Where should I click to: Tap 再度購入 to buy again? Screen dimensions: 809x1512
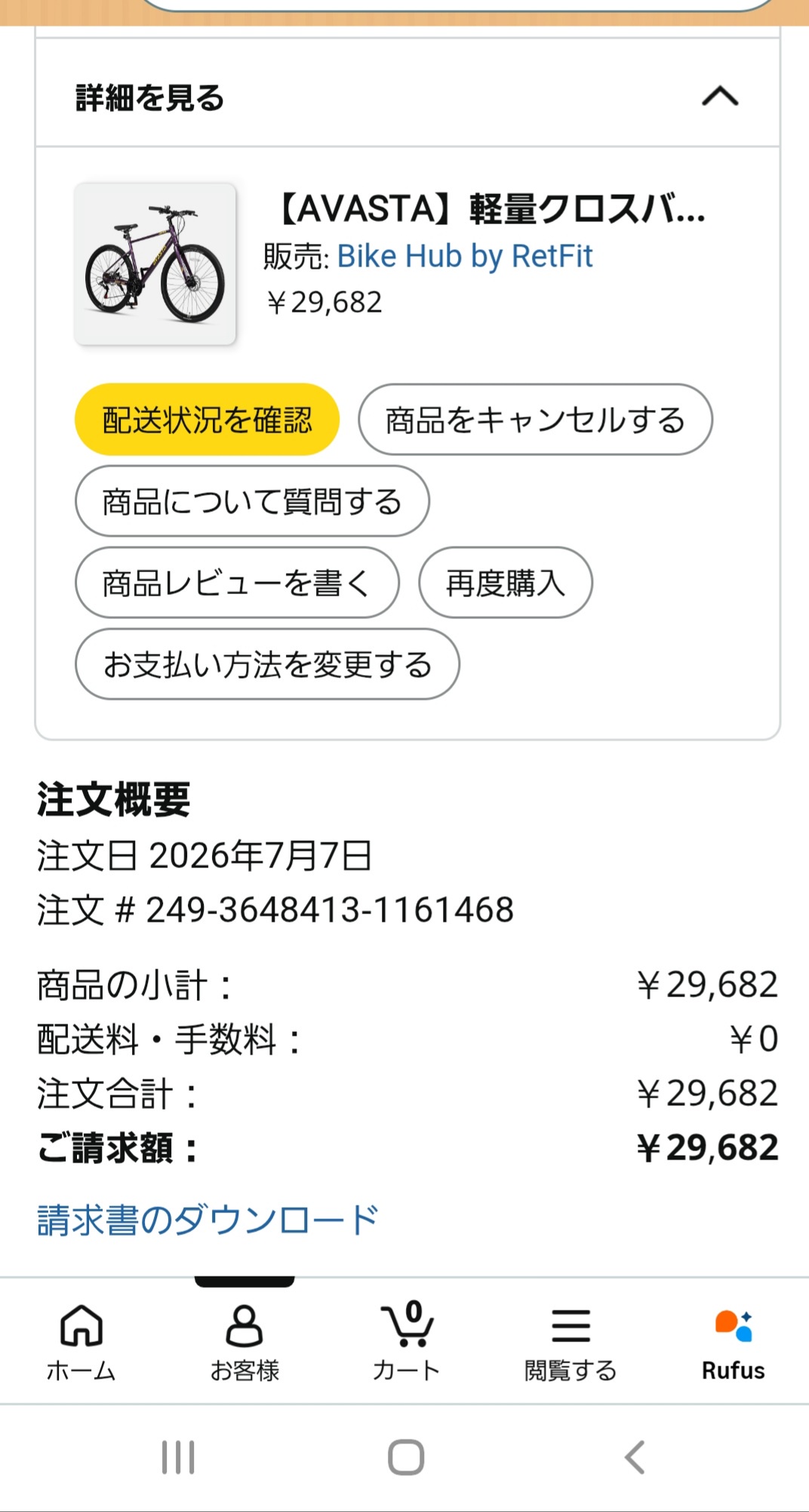click(x=506, y=583)
